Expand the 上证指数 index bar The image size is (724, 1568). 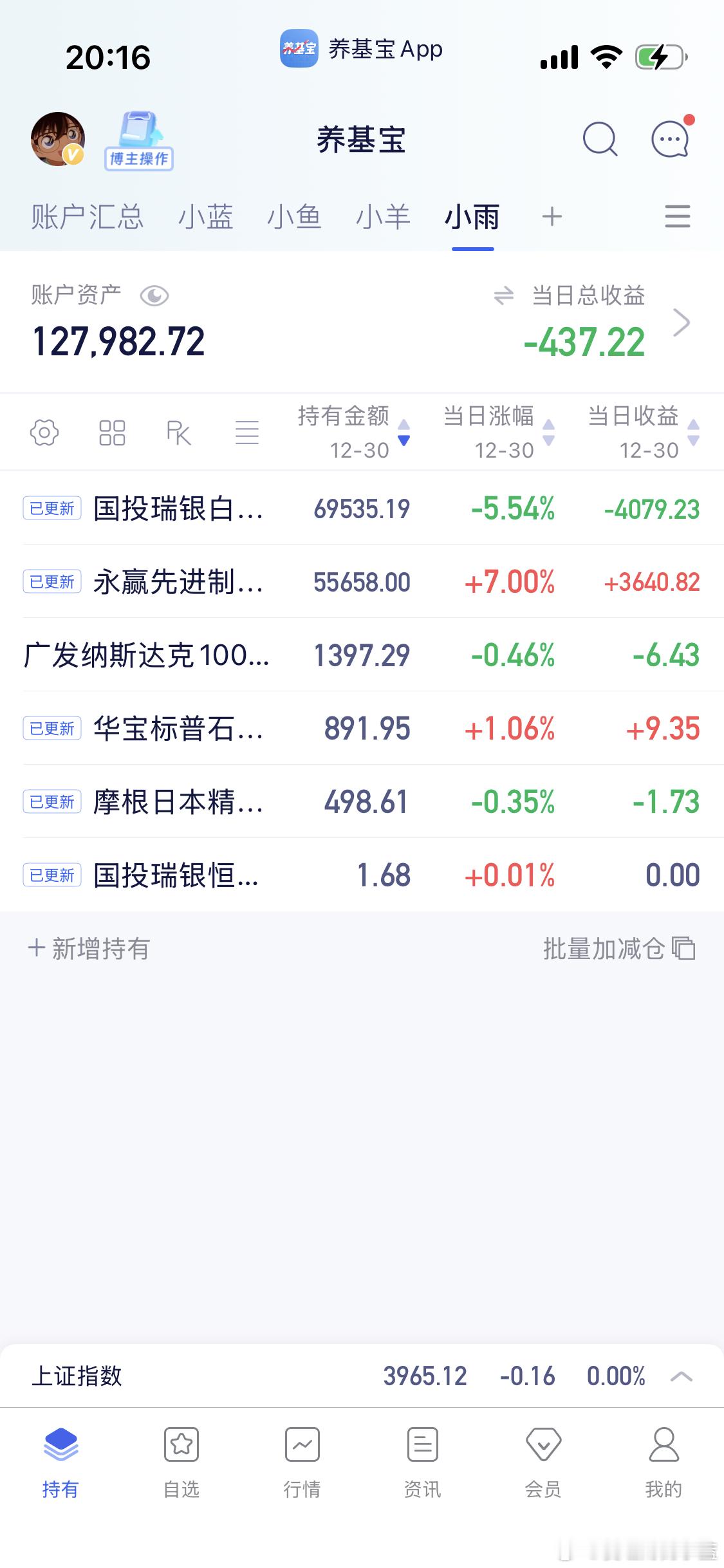coord(681,1377)
